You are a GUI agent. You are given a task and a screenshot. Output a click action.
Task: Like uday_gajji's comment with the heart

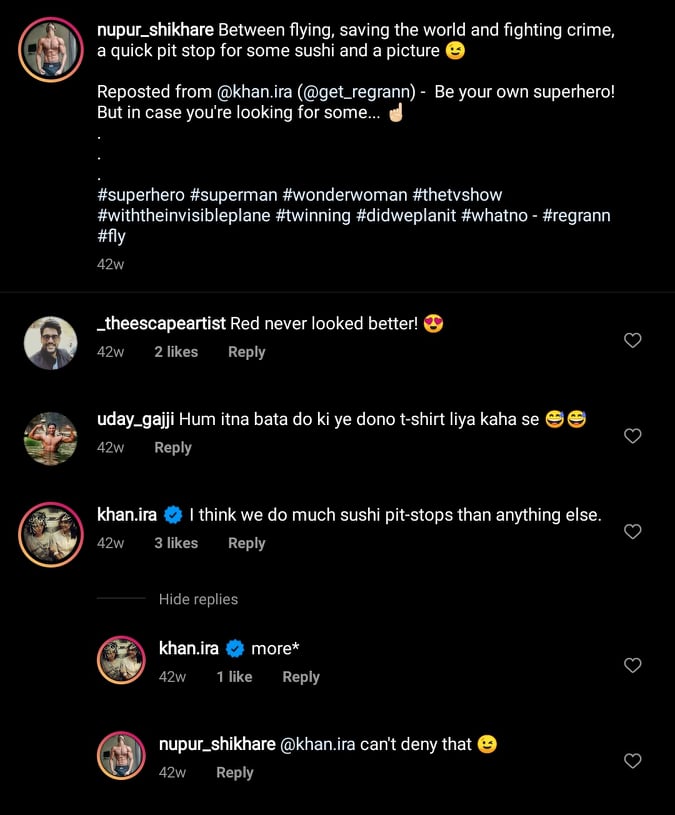(x=632, y=436)
